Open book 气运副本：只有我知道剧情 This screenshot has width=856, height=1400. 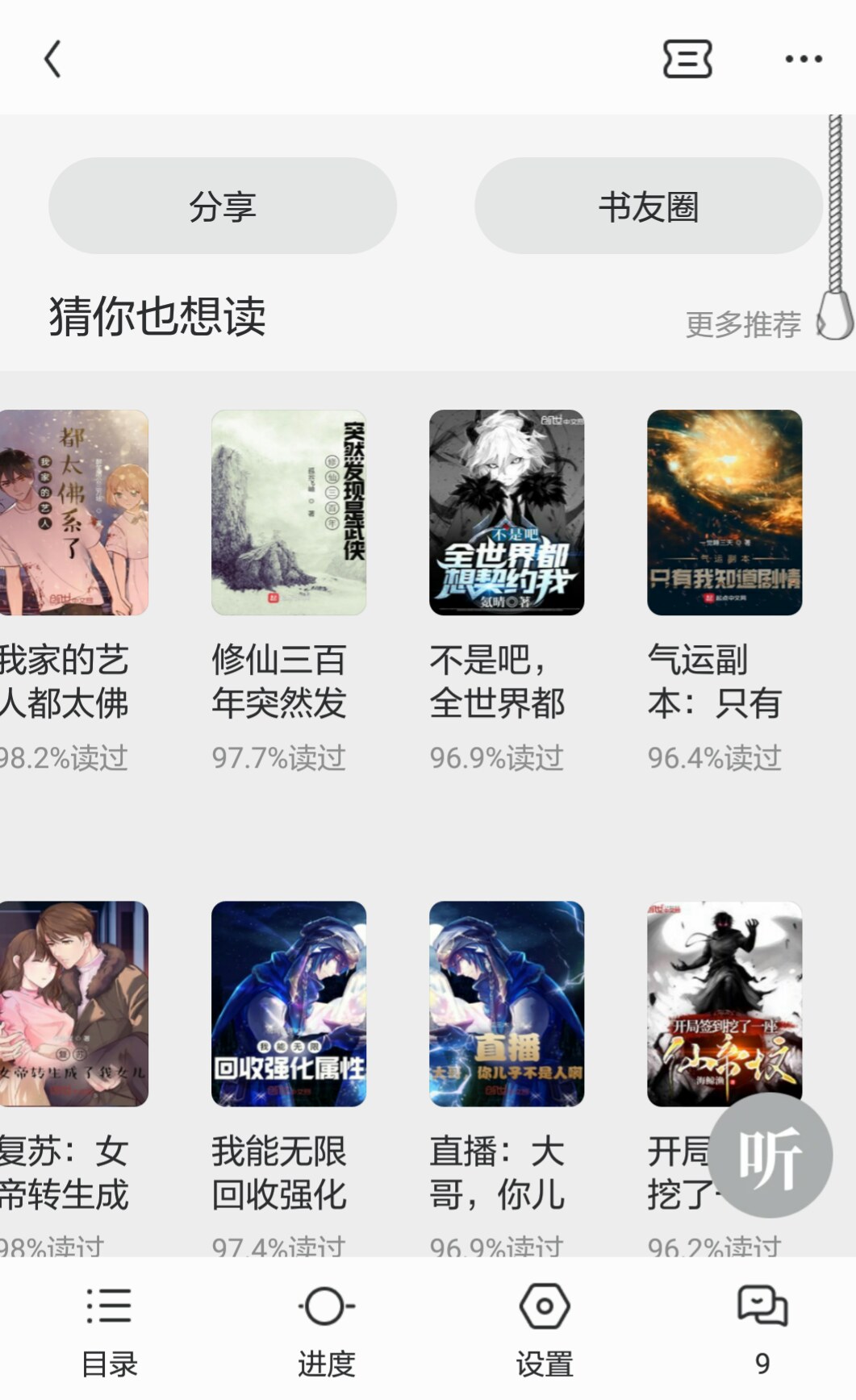point(724,513)
